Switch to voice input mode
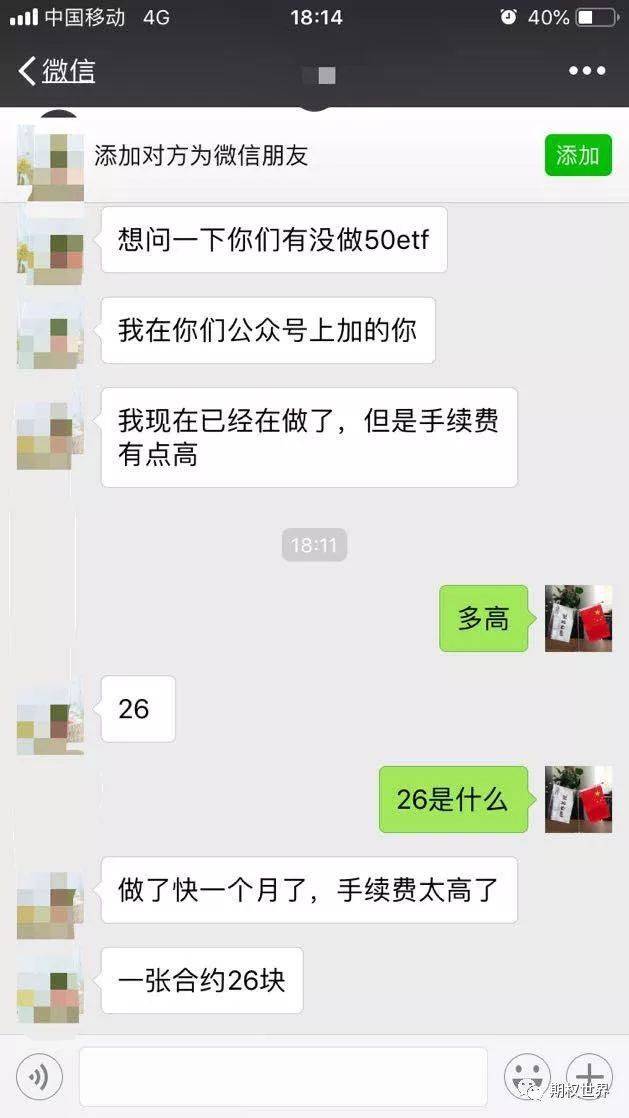629x1118 pixels. pos(39,1077)
